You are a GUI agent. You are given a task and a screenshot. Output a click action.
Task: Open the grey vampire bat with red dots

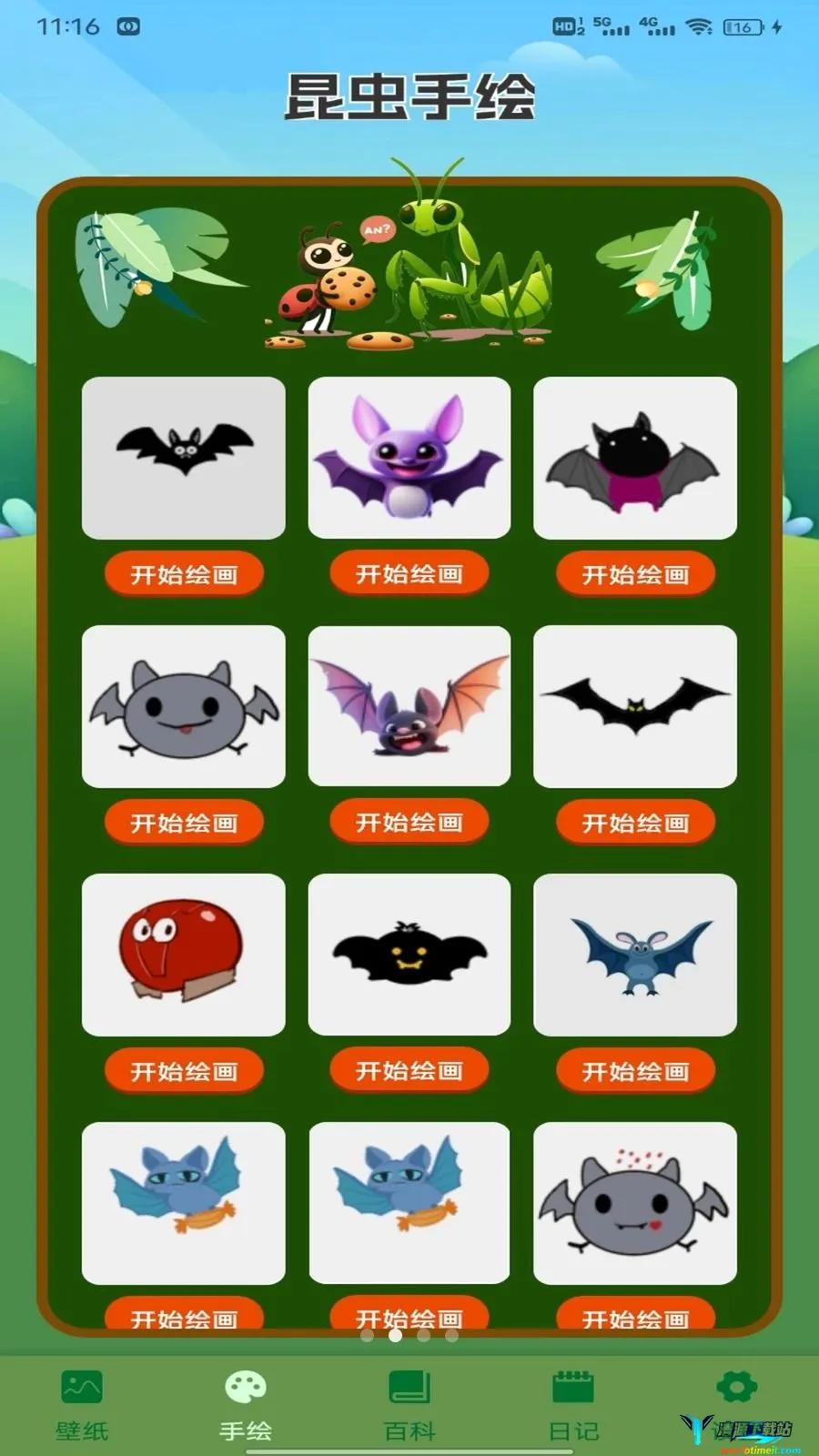click(x=635, y=1203)
